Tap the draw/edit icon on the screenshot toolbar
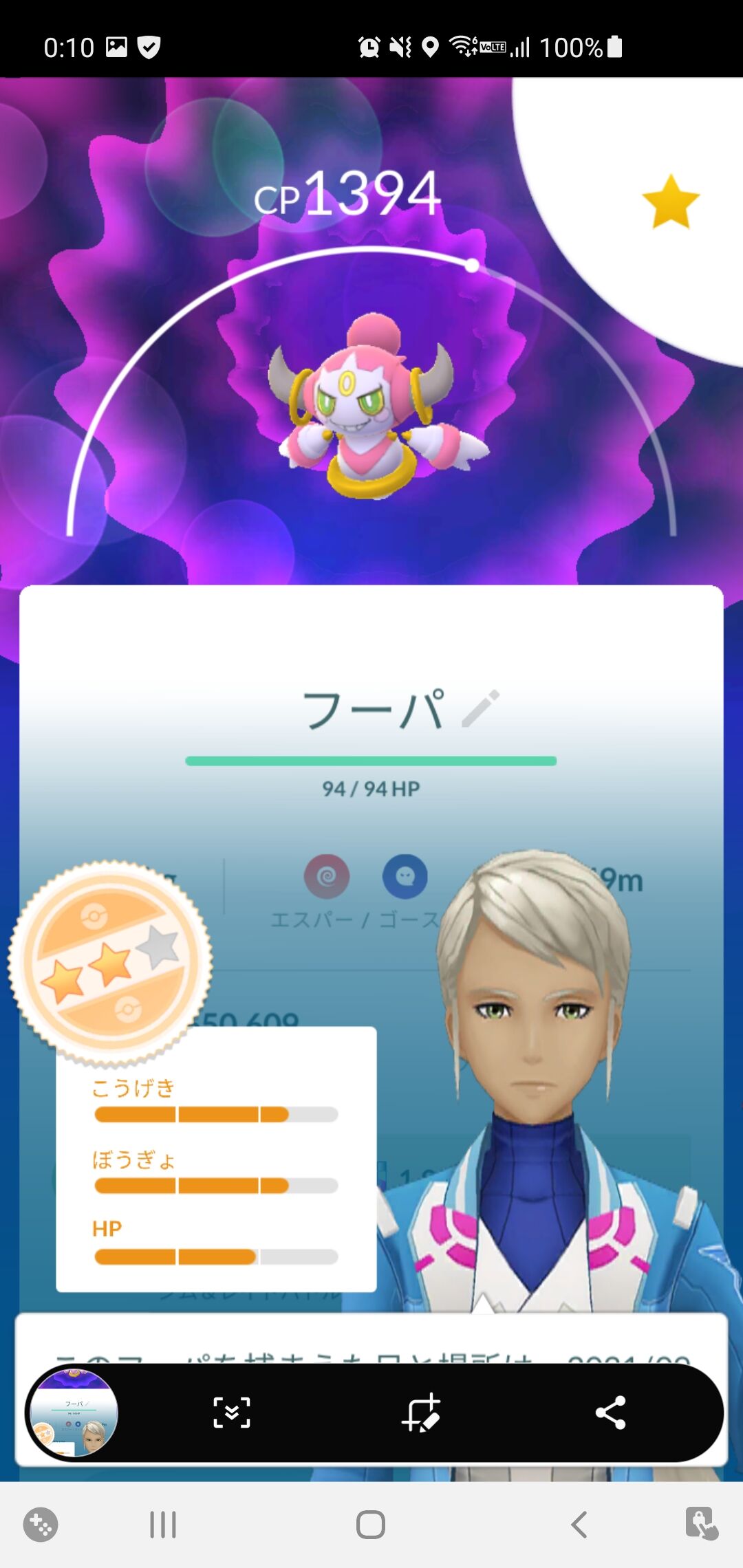The height and width of the screenshot is (1568, 743). (x=423, y=1413)
